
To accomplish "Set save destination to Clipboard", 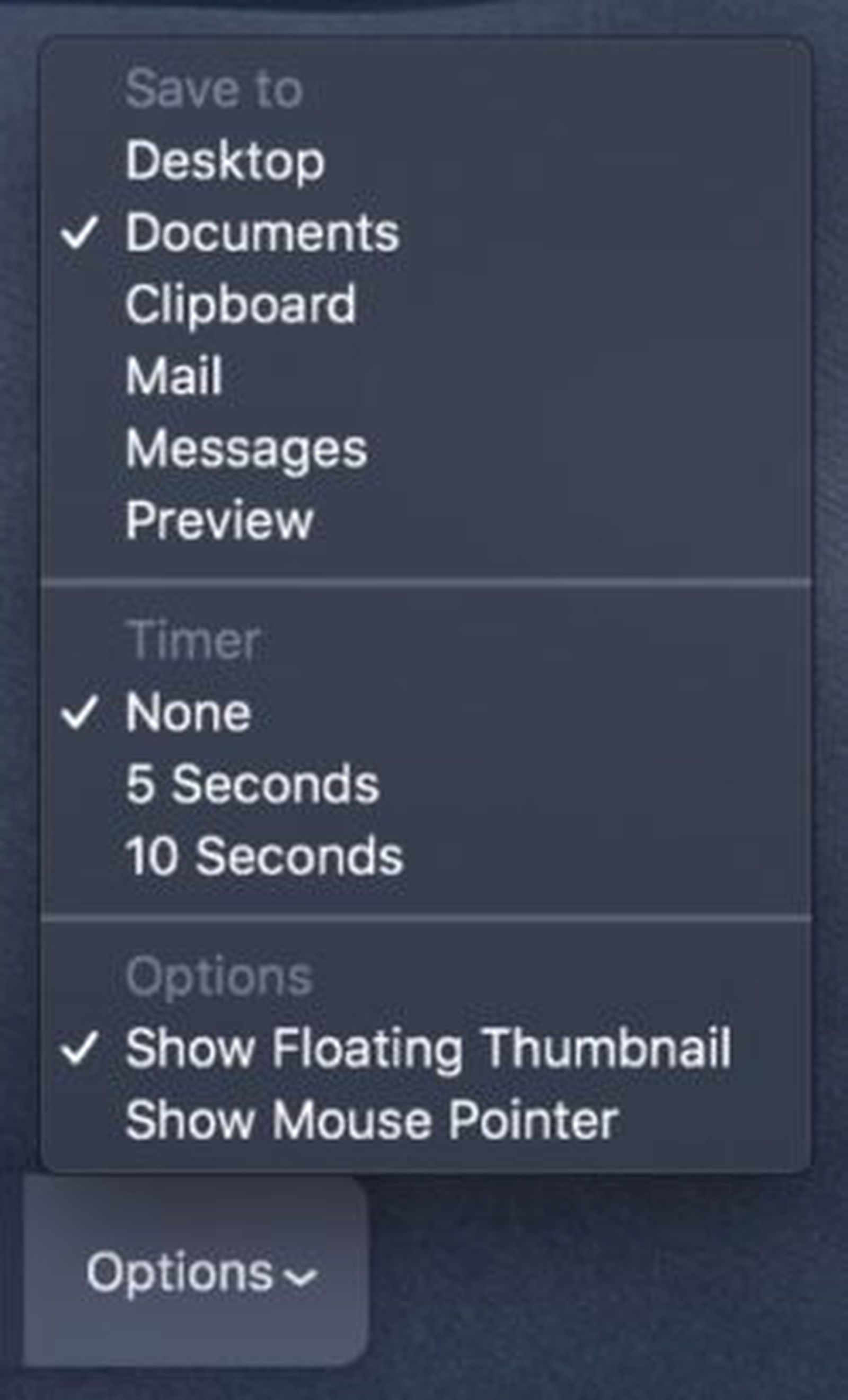I will coord(241,305).
